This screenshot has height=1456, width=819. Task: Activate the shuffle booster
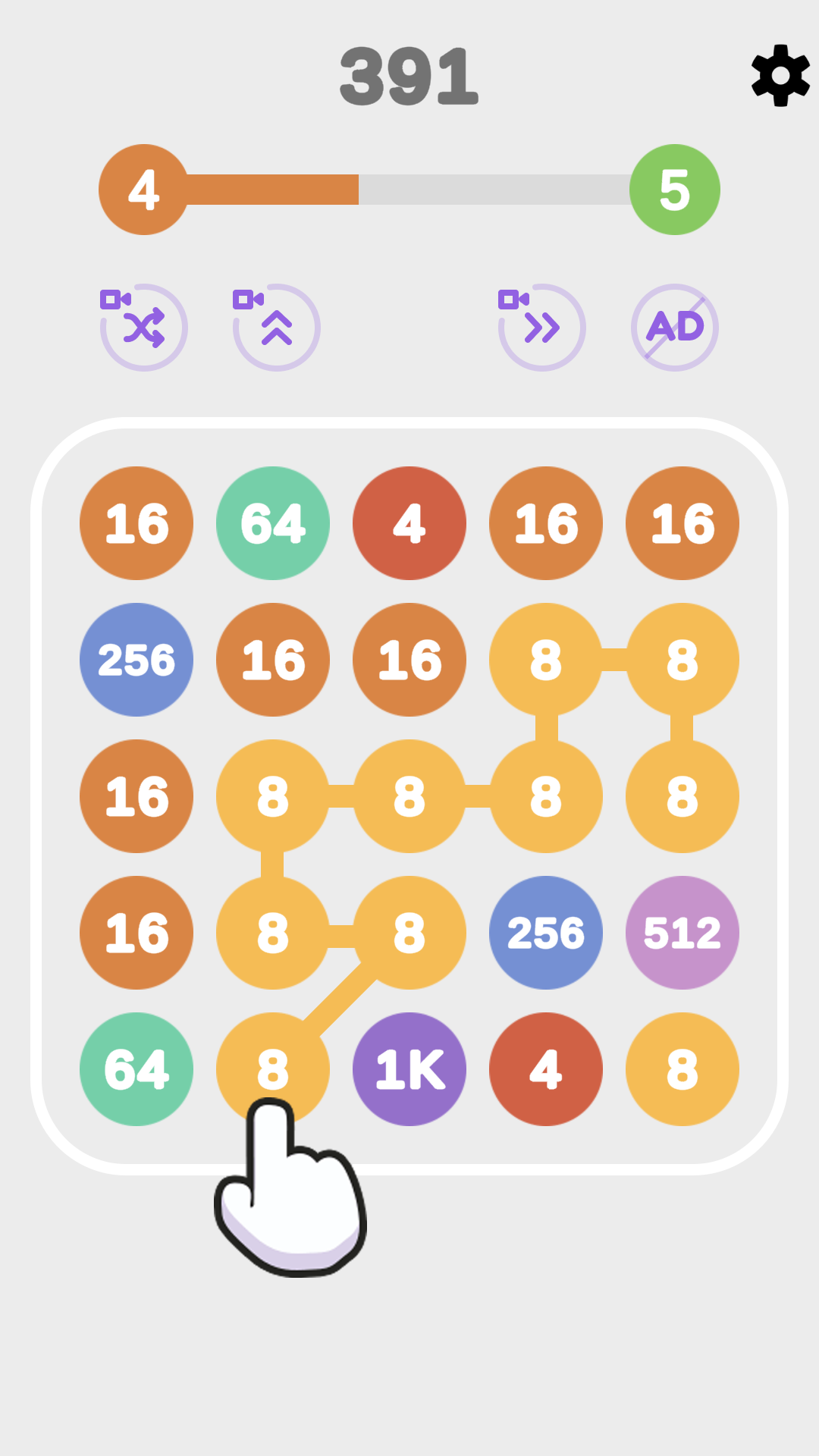click(x=144, y=328)
